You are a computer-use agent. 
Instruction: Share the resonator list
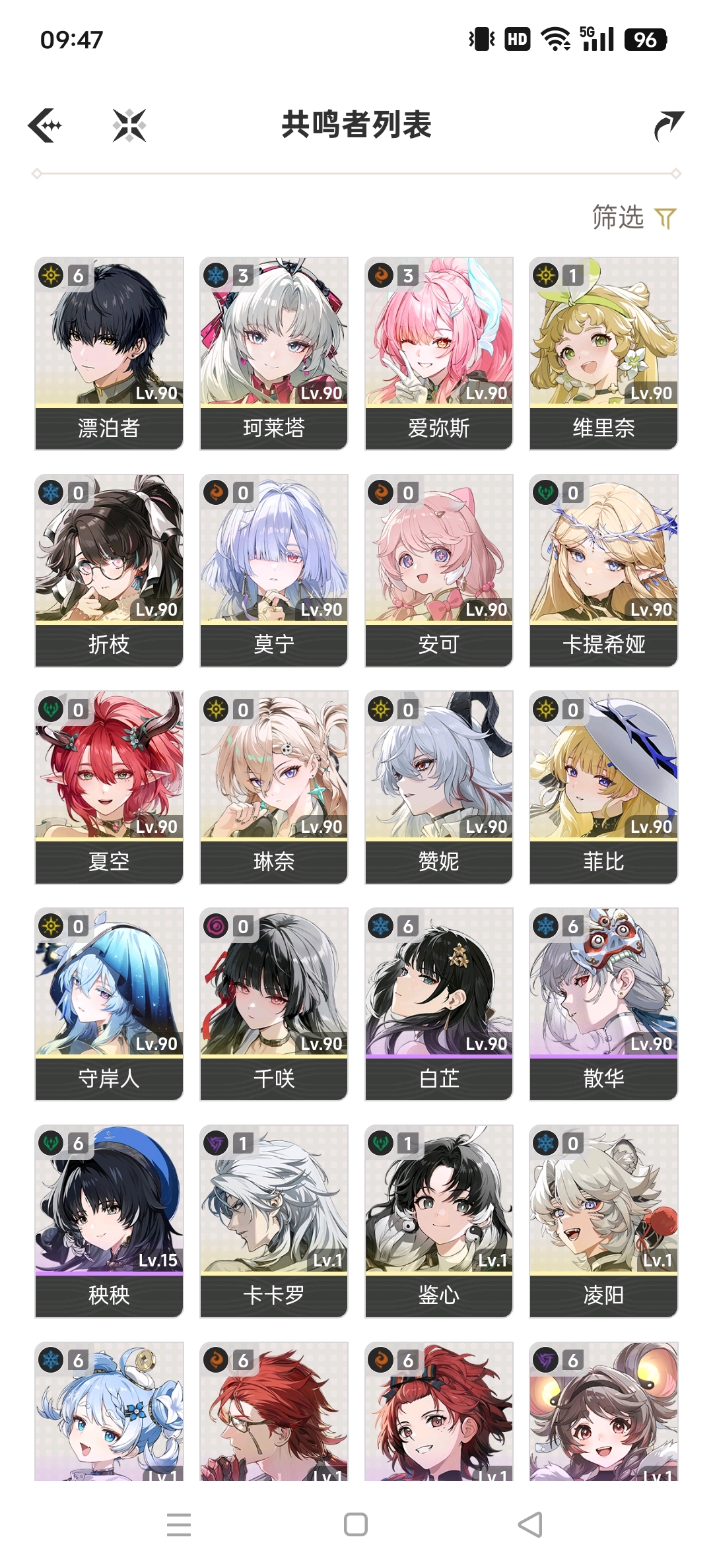(668, 125)
